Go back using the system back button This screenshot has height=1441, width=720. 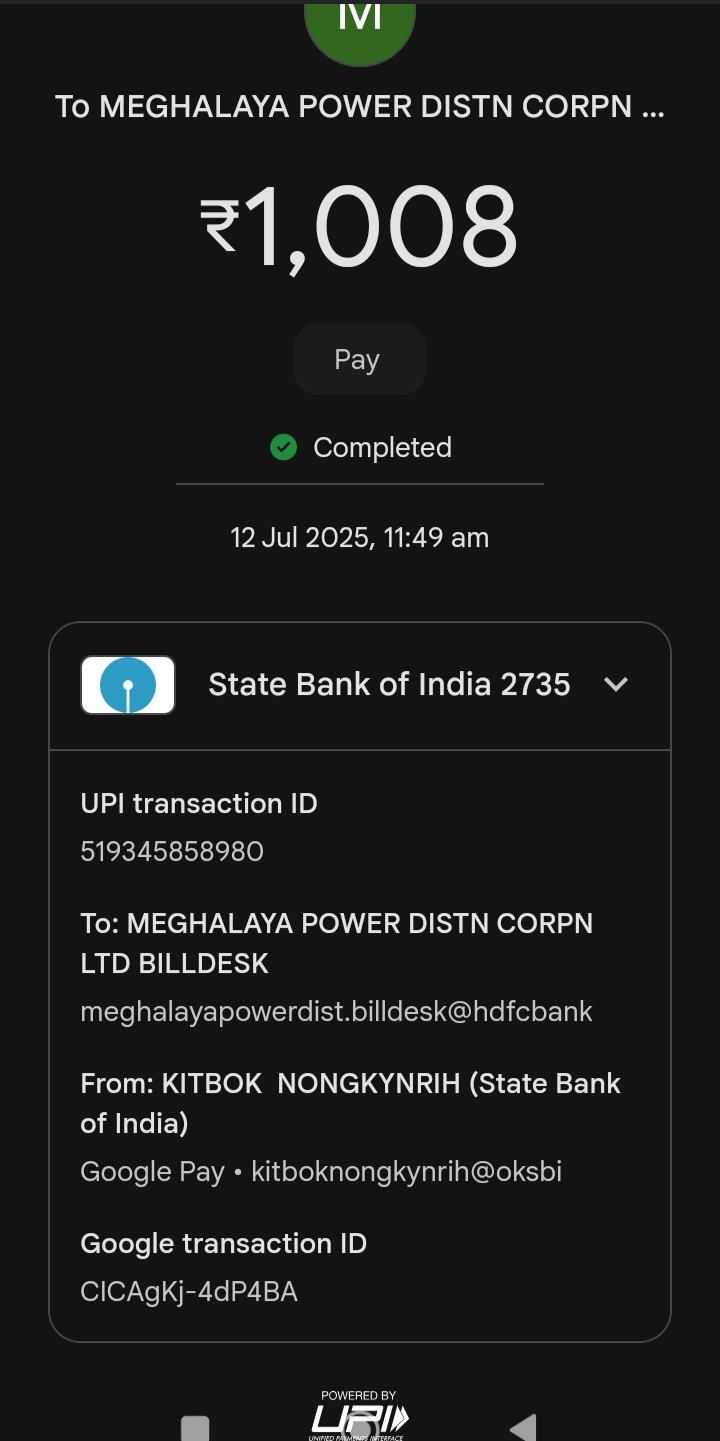[523, 1427]
